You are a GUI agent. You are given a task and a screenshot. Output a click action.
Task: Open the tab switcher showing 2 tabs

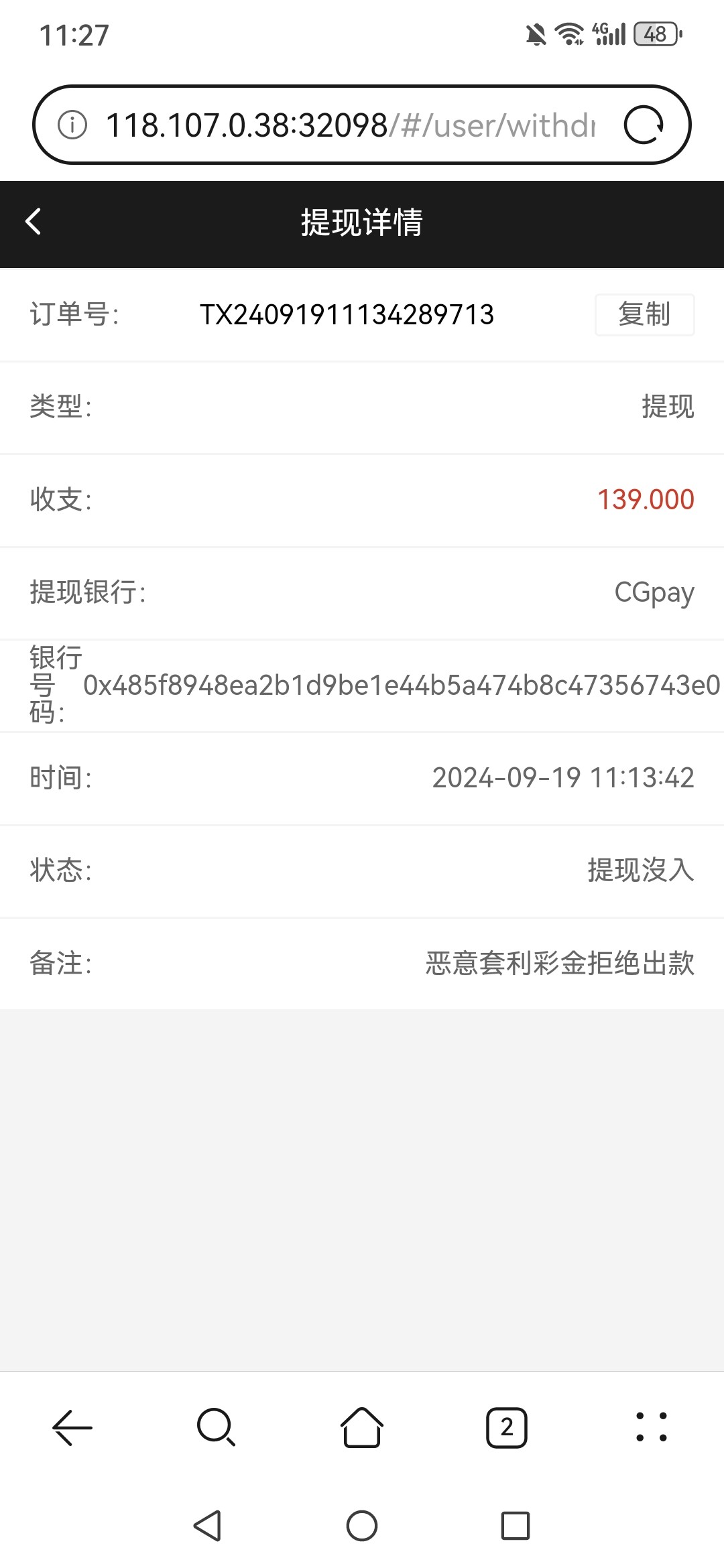point(507,1427)
